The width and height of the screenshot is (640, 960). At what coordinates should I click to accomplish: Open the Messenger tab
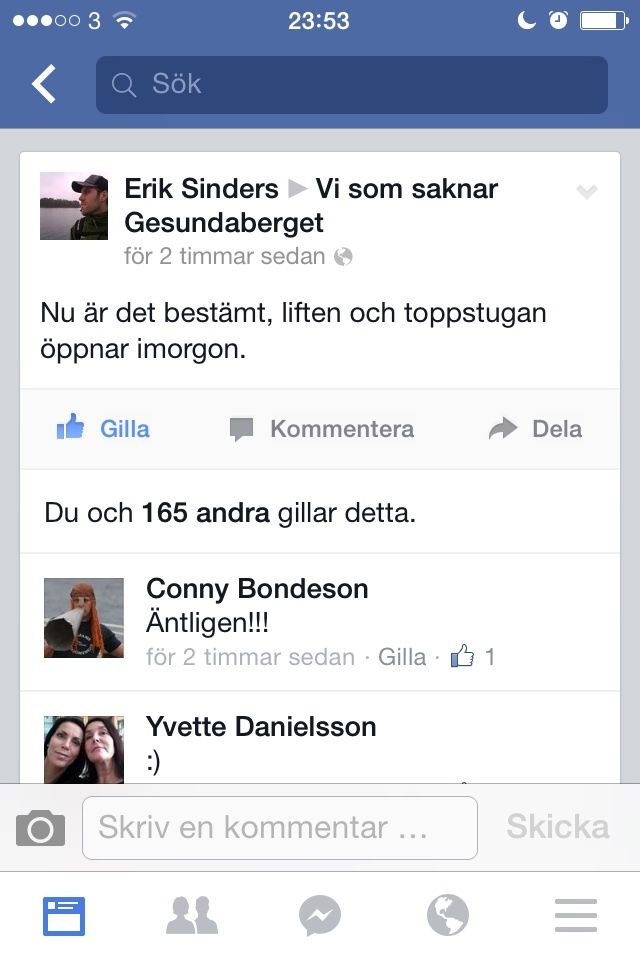click(x=320, y=916)
